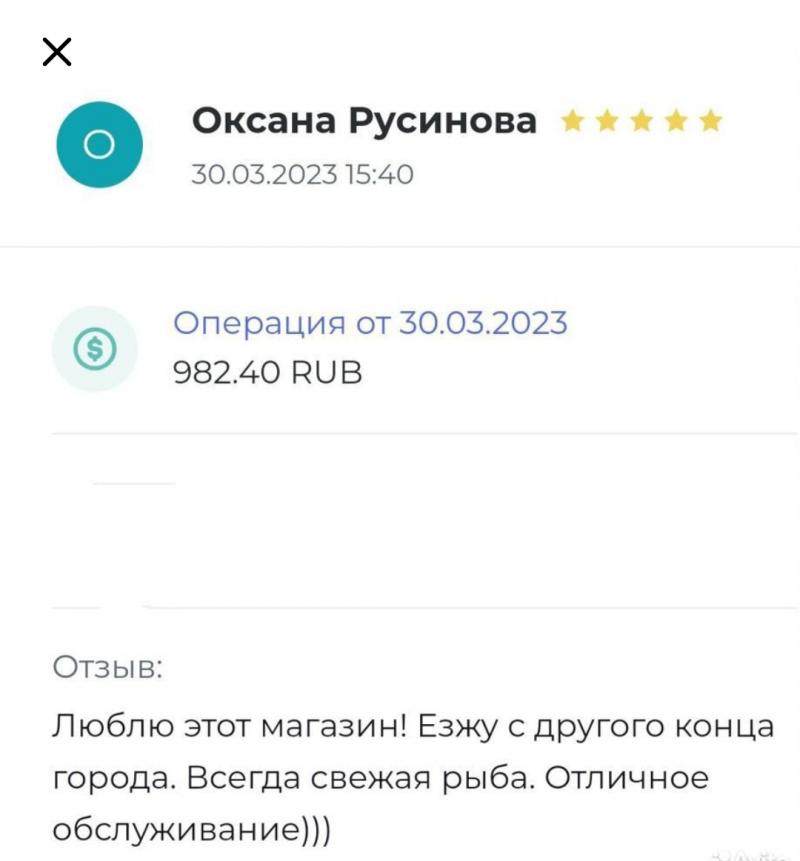Open the operation from 30.03.2023 link

[x=370, y=323]
